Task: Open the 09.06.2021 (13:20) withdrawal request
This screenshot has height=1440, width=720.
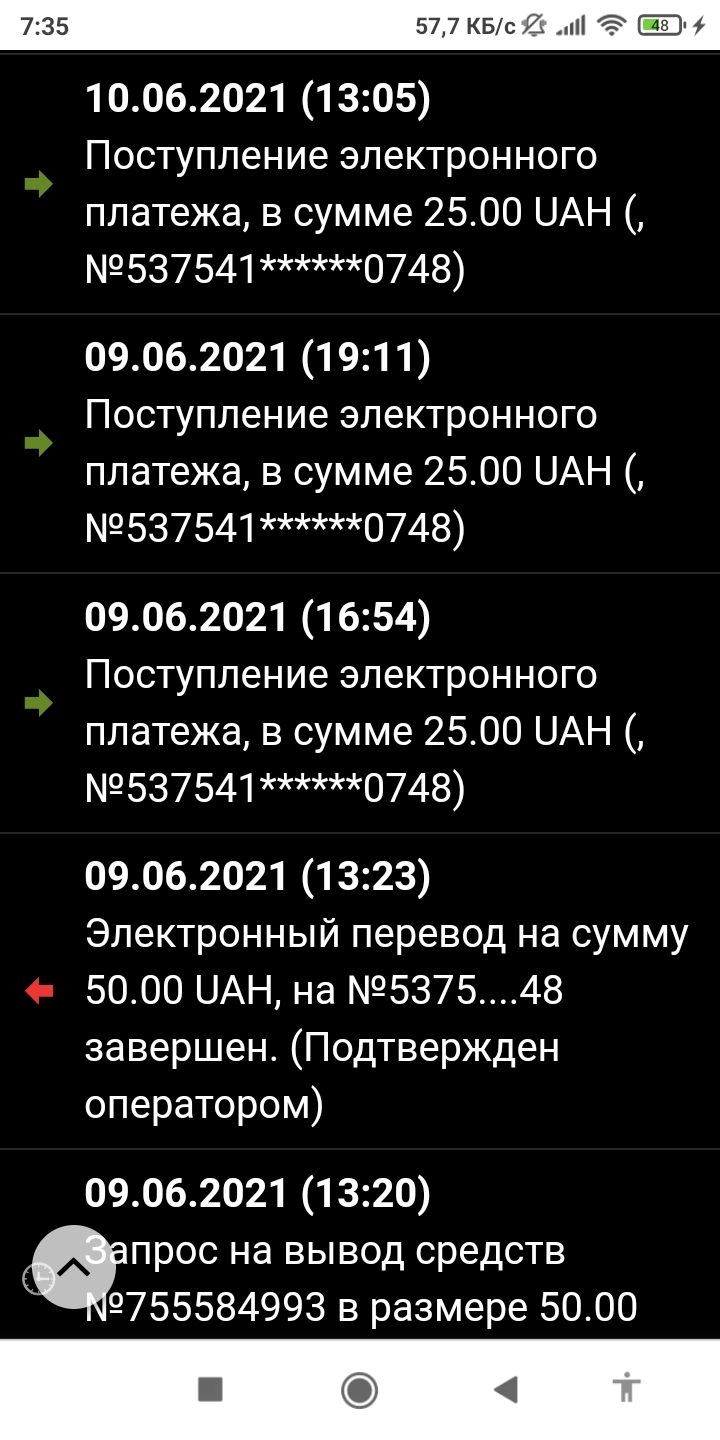Action: point(400,1248)
